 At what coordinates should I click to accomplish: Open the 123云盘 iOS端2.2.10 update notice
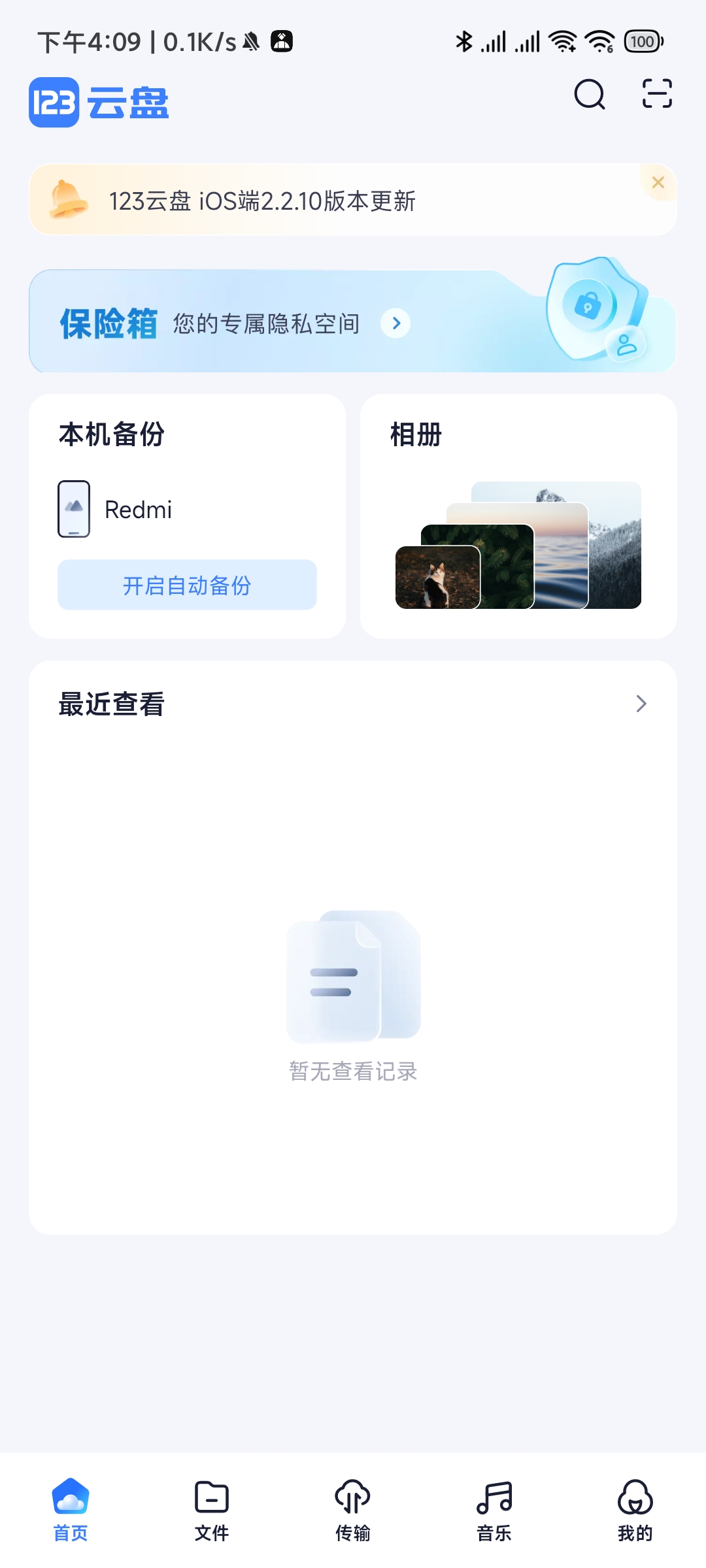(x=262, y=201)
